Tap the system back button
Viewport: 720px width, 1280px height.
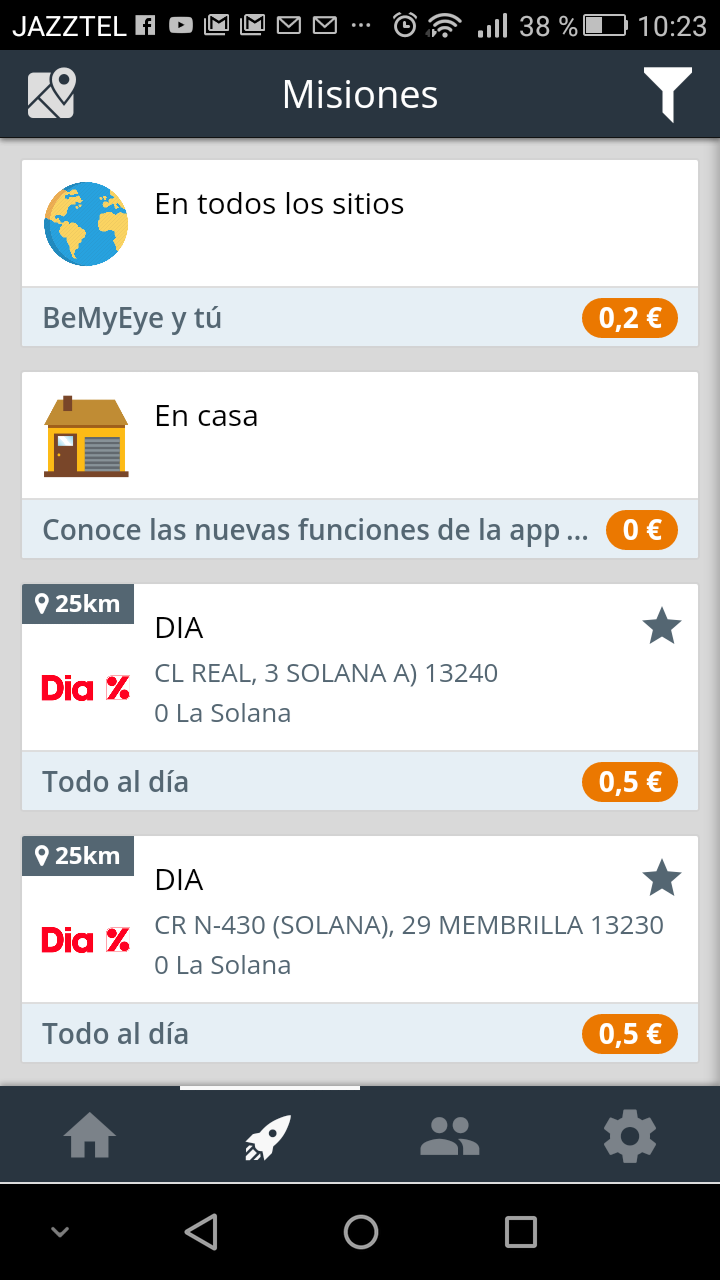pyautogui.click(x=201, y=1232)
